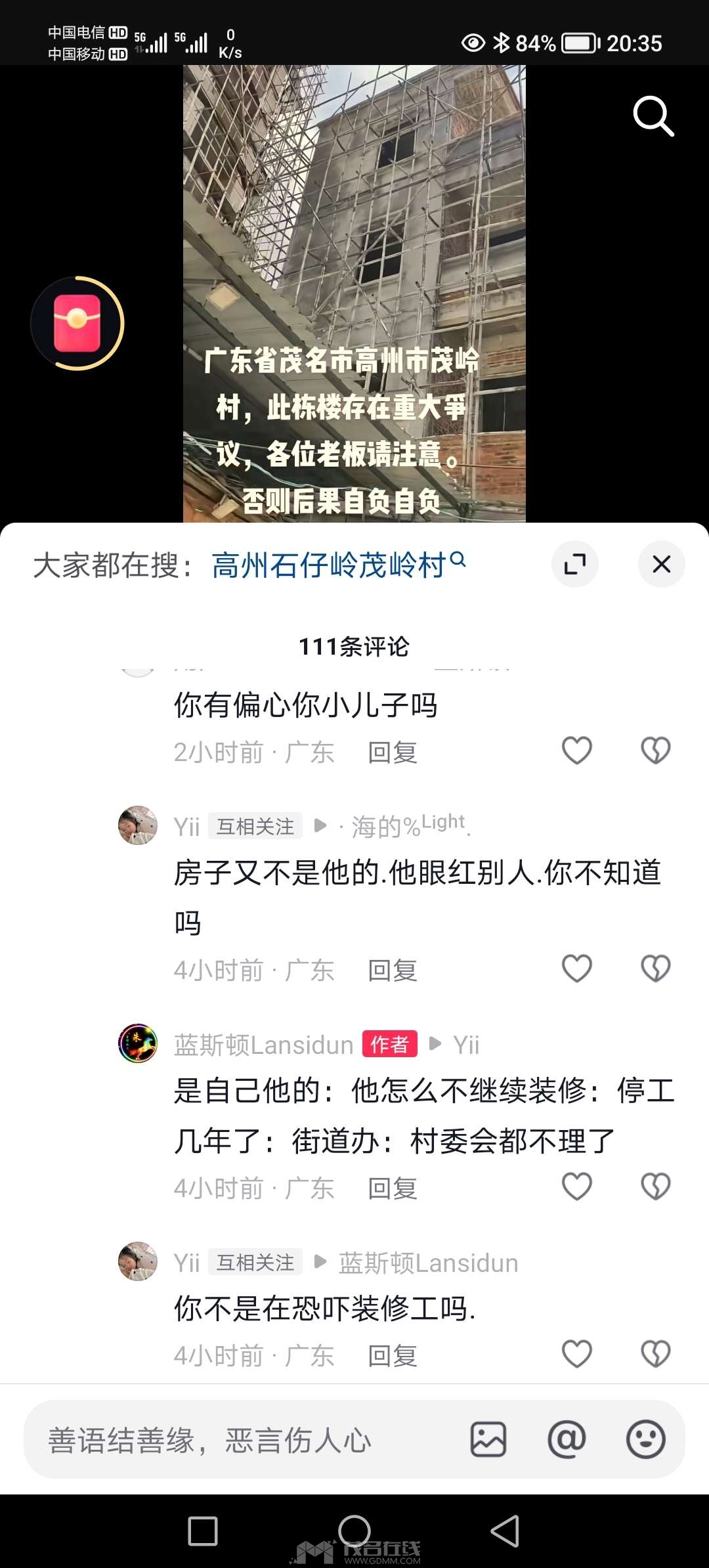Screen dimensions: 709x1568
Task: Tap the comment input field 善语结善缘
Action: [x=243, y=1441]
